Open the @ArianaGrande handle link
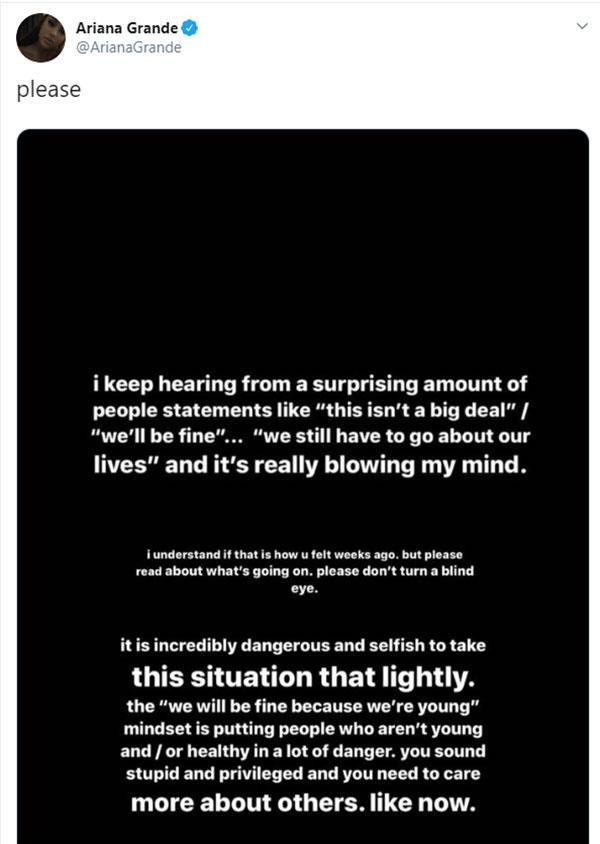Viewport: 600px width, 844px height. point(129,47)
